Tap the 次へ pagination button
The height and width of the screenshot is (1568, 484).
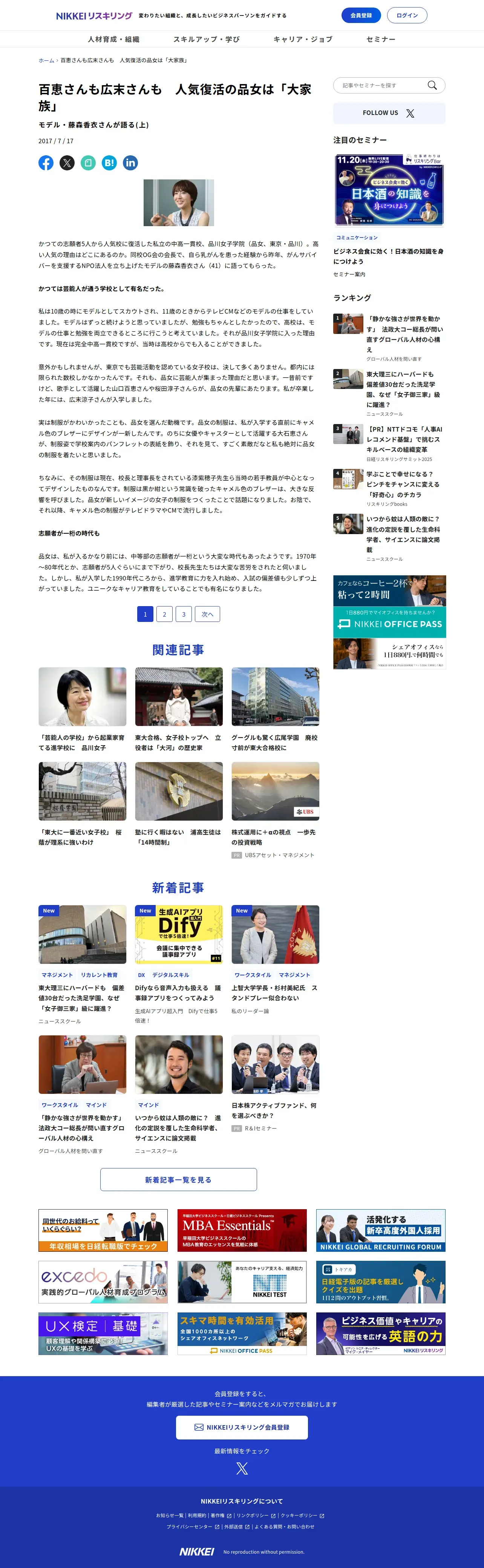tap(208, 614)
